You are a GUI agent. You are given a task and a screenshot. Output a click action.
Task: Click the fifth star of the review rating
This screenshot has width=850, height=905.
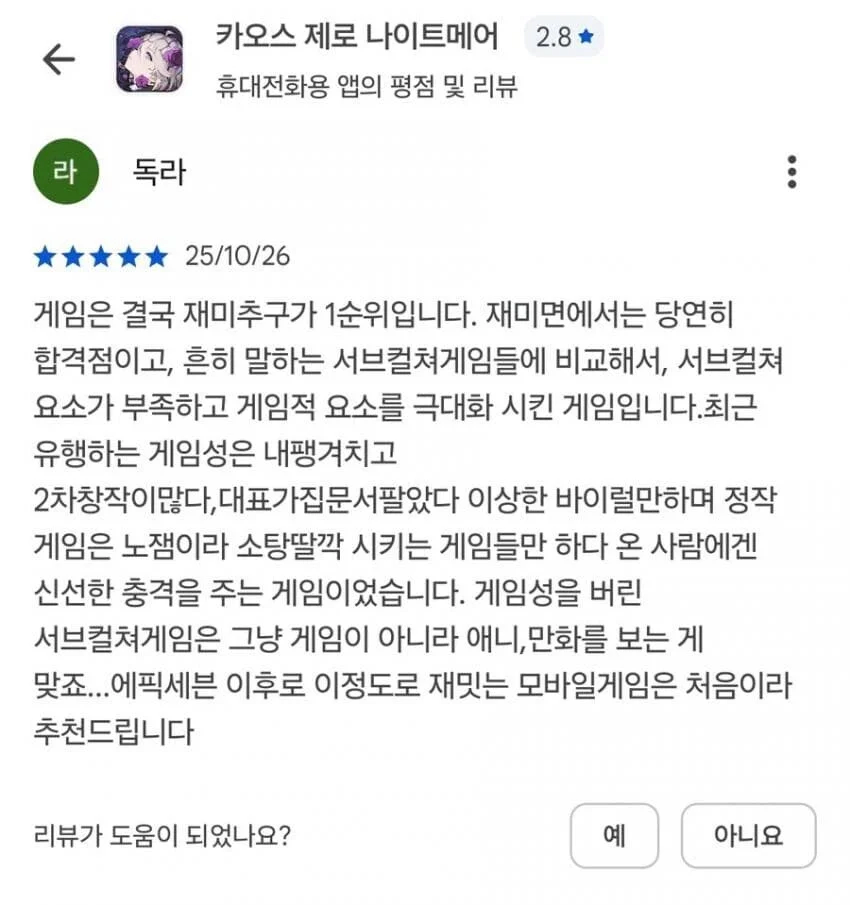tap(155, 254)
